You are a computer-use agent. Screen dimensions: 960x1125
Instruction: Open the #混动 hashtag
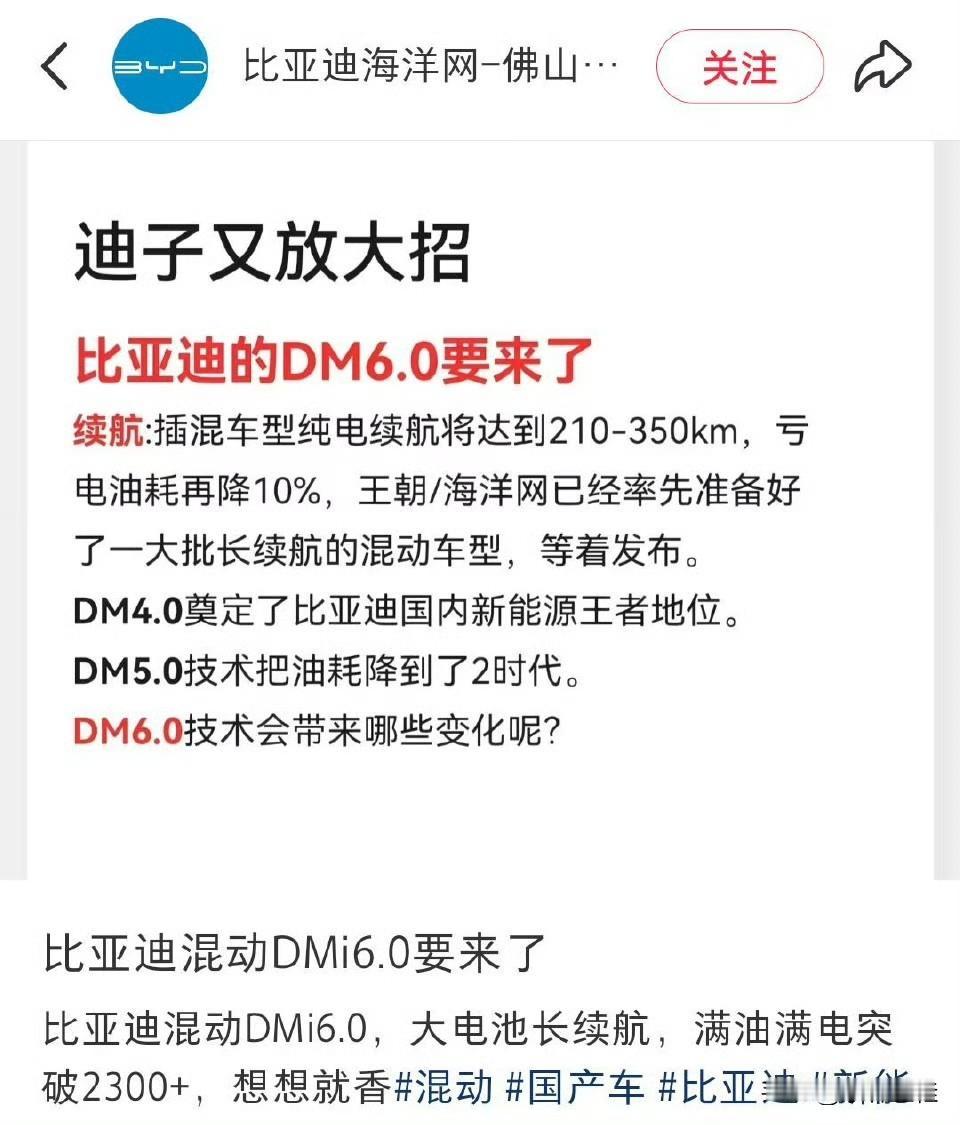click(443, 1087)
